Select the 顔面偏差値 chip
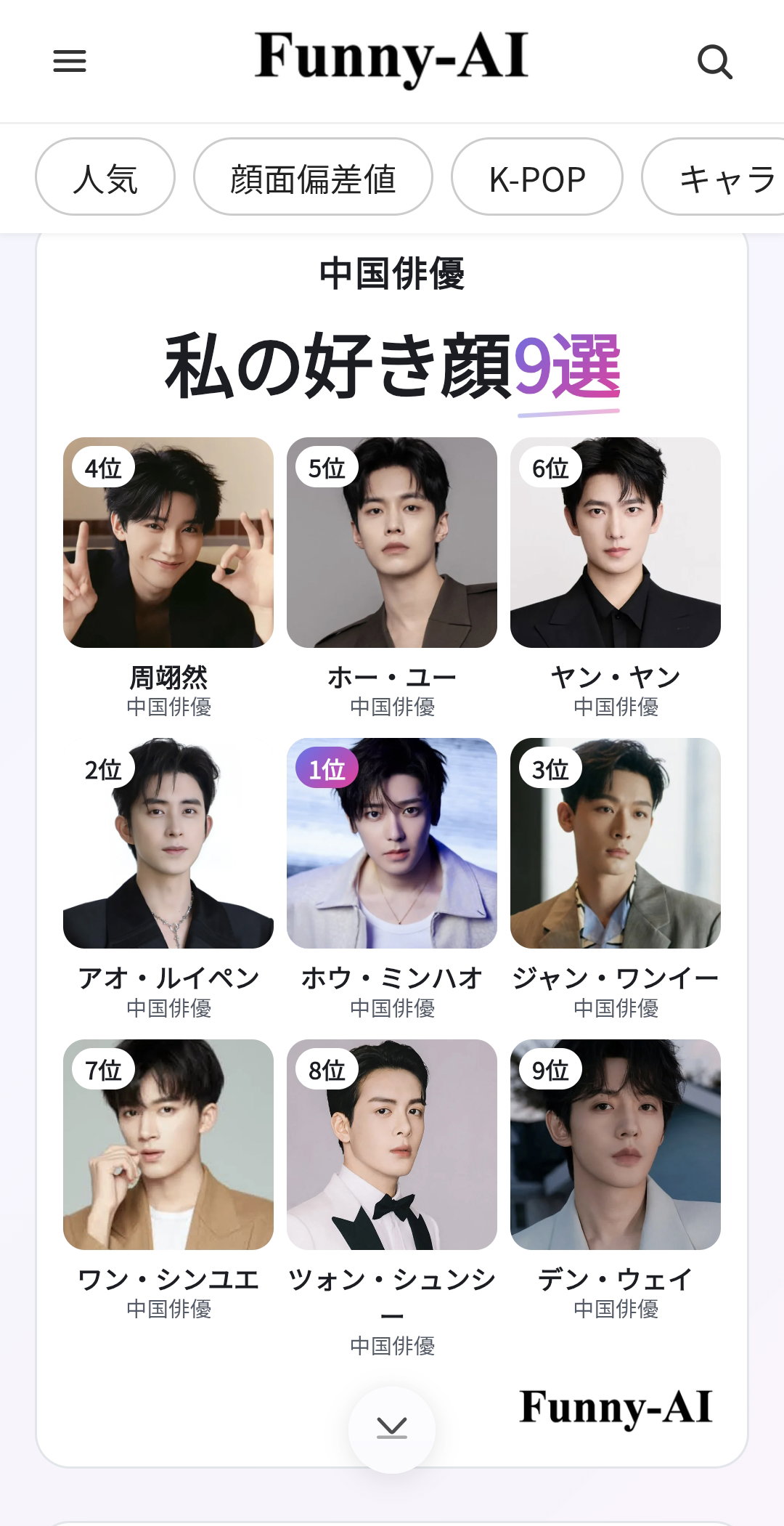Viewport: 784px width, 1526px height. [x=313, y=177]
